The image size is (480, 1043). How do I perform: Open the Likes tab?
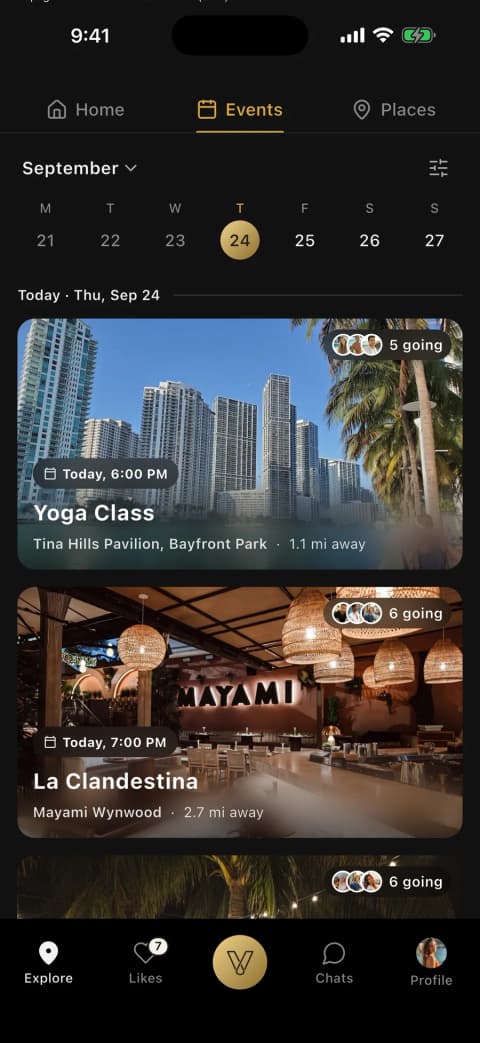pos(146,962)
